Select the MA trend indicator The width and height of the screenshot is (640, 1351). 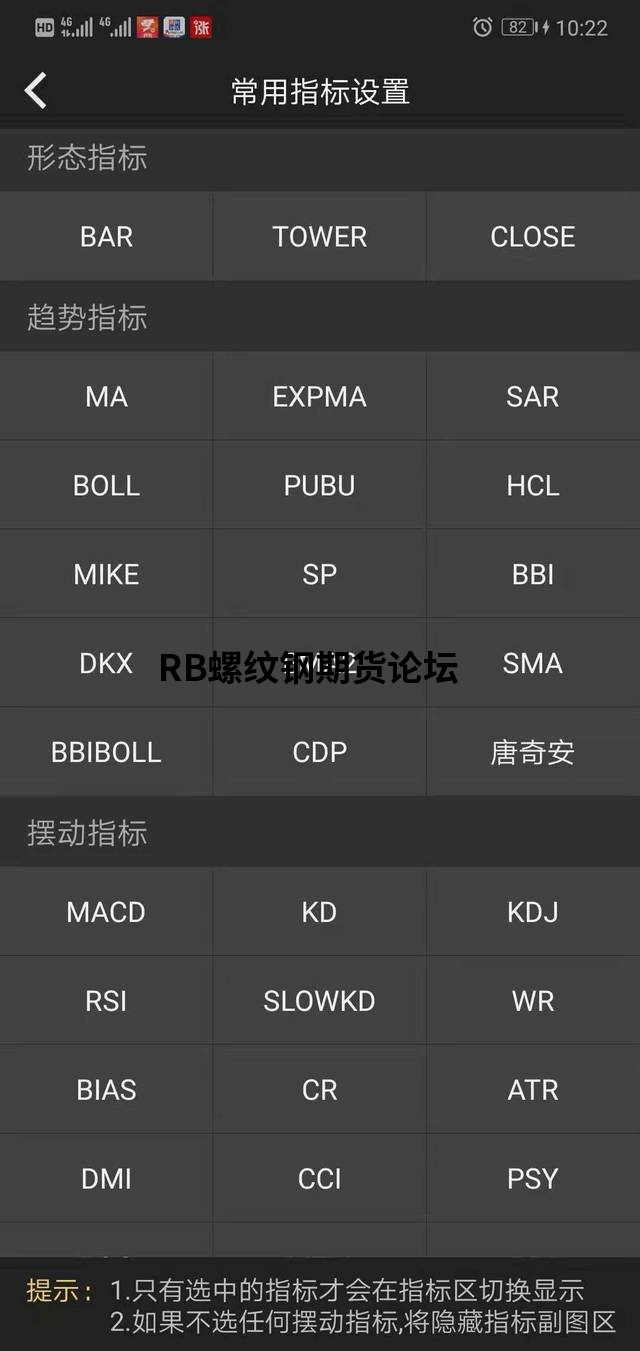coord(106,396)
